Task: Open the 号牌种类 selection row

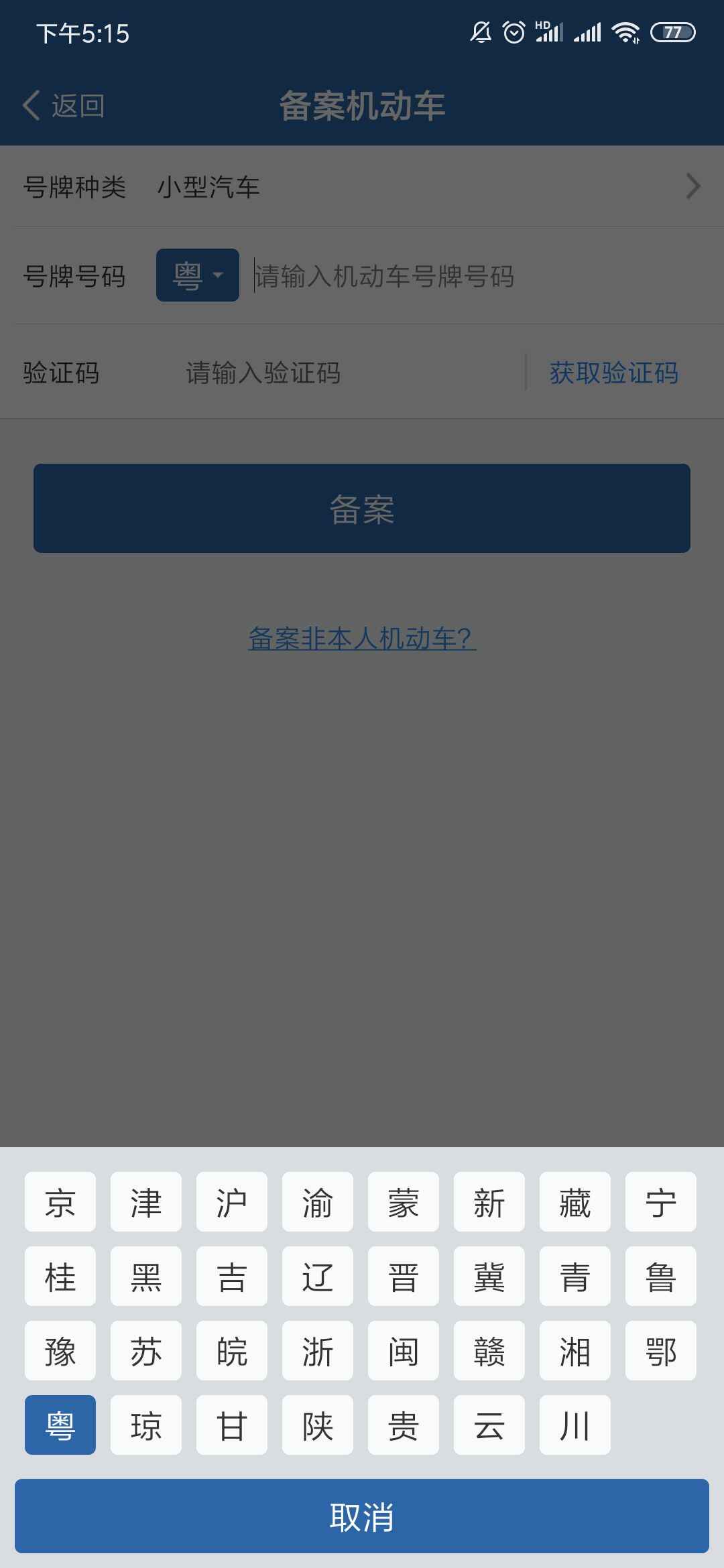Action: [362, 186]
